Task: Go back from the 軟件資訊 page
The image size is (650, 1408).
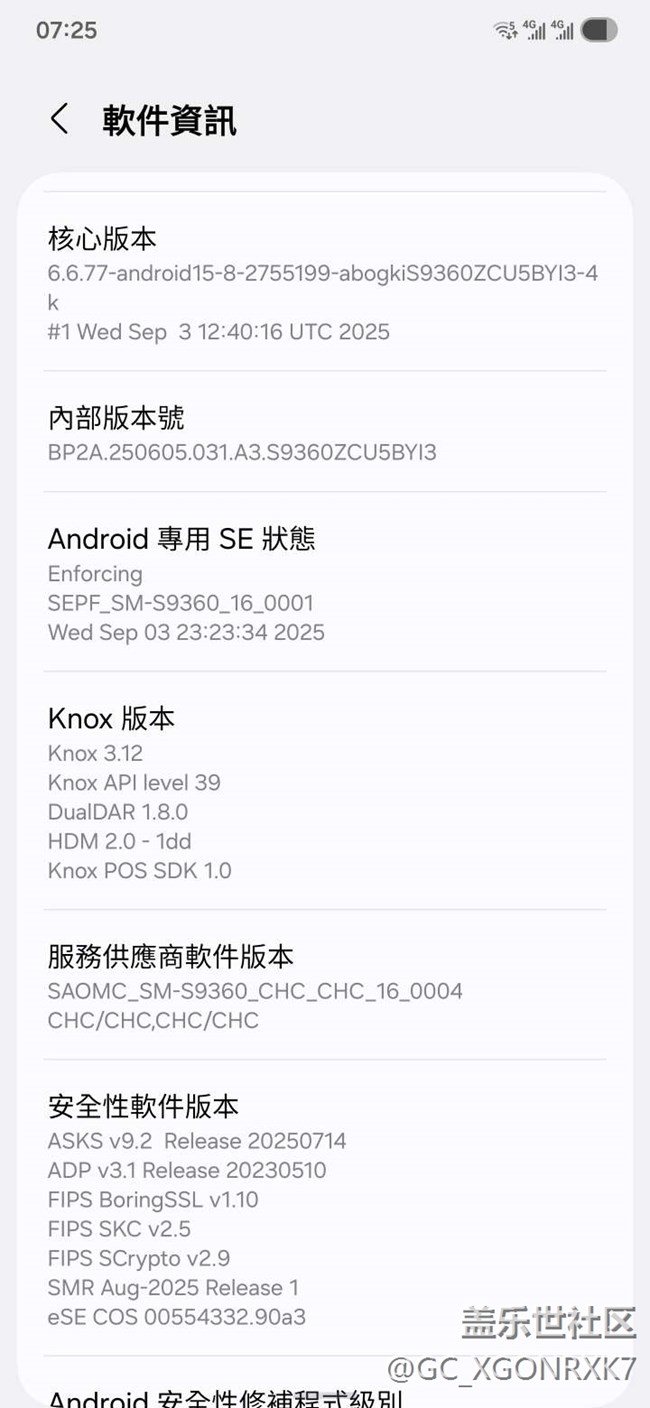Action: coord(60,120)
